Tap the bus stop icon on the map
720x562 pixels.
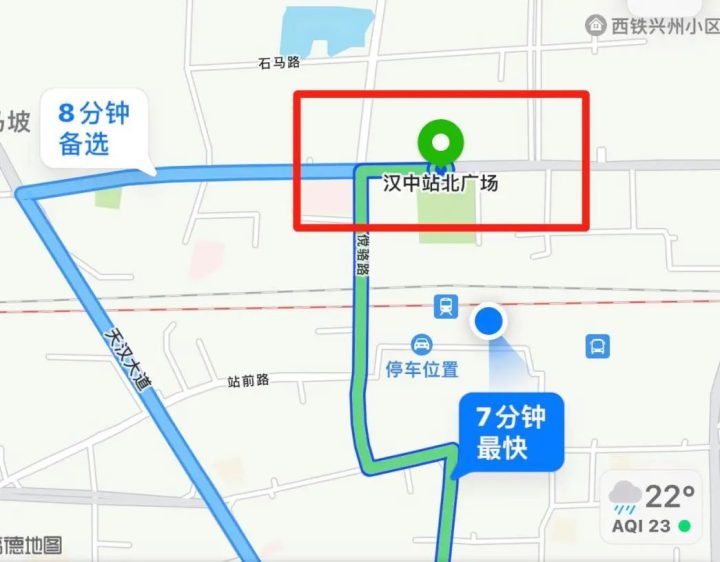[x=597, y=346]
